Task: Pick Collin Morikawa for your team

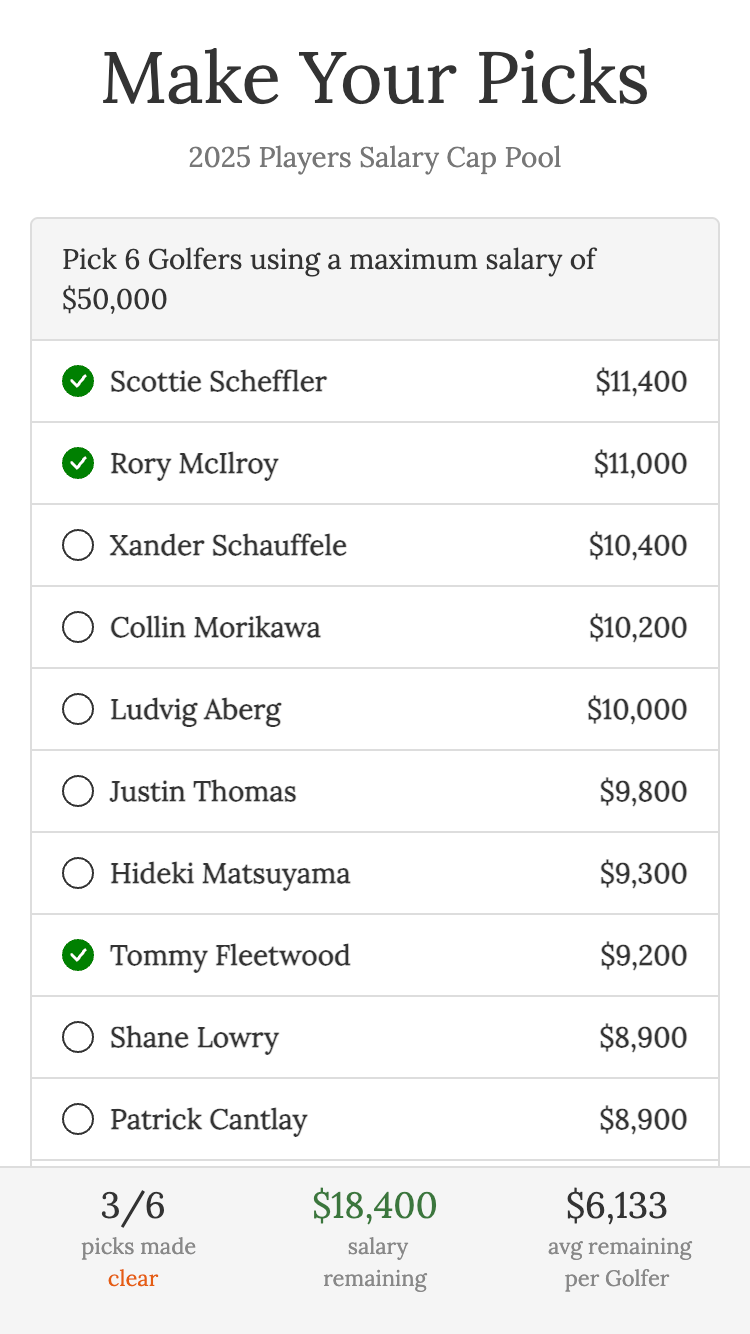Action: point(78,627)
